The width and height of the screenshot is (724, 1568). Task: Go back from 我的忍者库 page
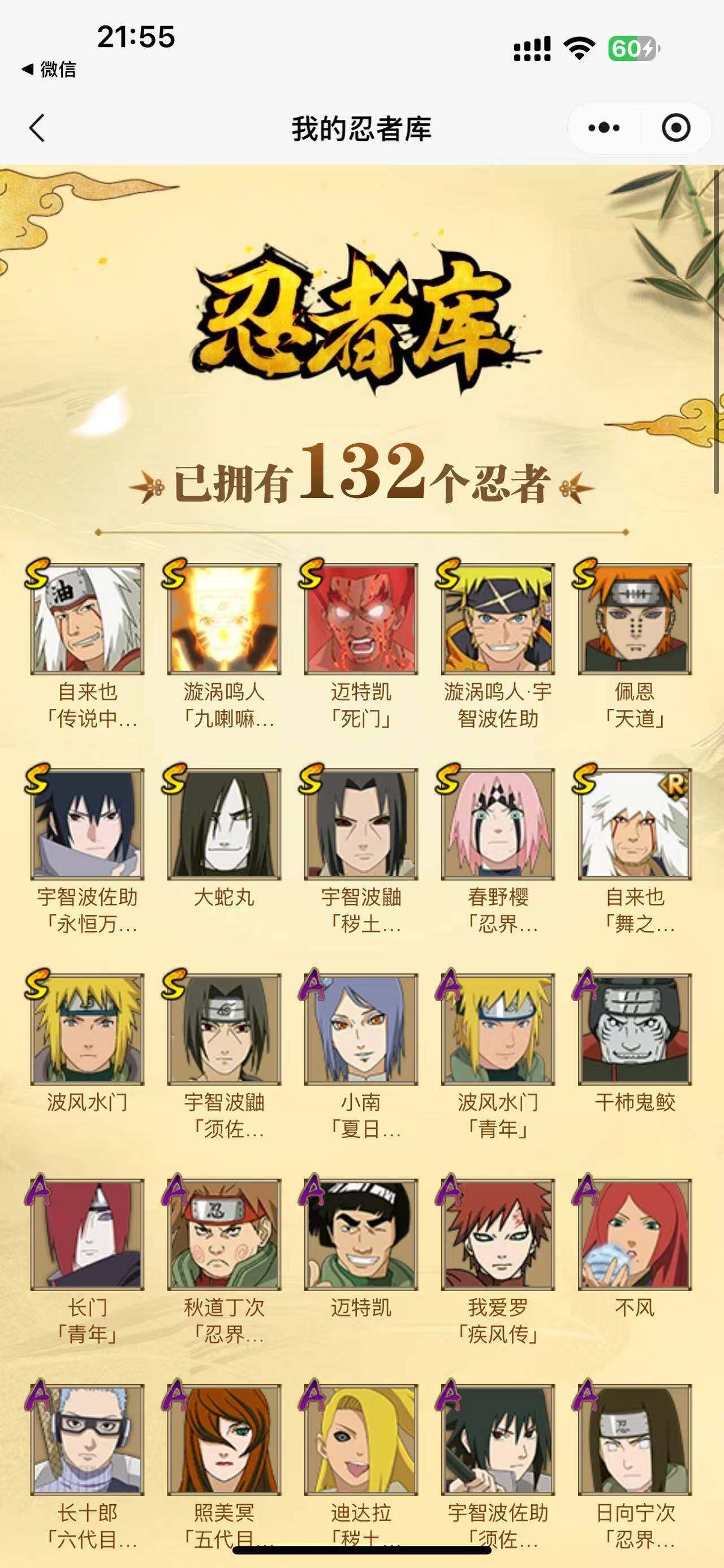tap(37, 128)
